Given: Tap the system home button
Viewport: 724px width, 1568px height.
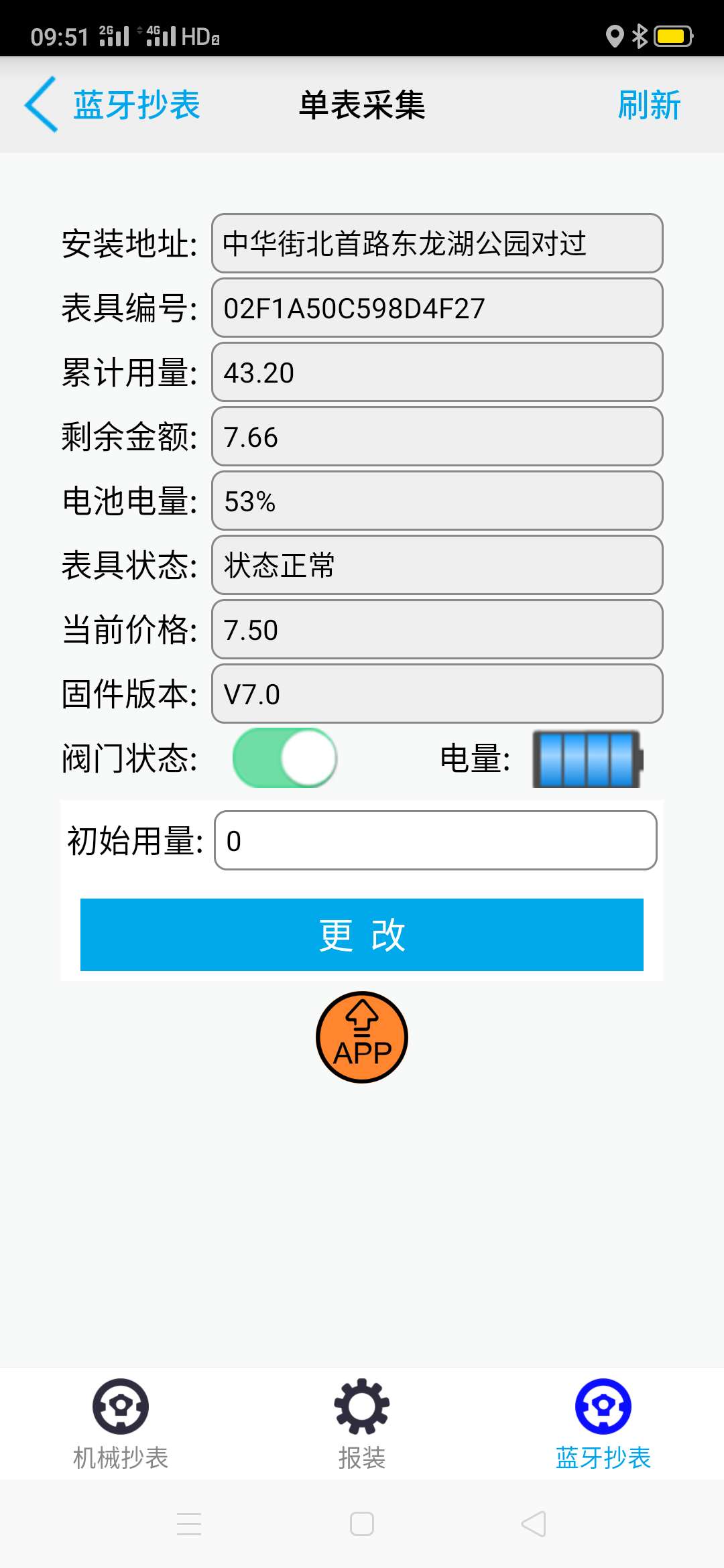Looking at the screenshot, I should 362,1524.
